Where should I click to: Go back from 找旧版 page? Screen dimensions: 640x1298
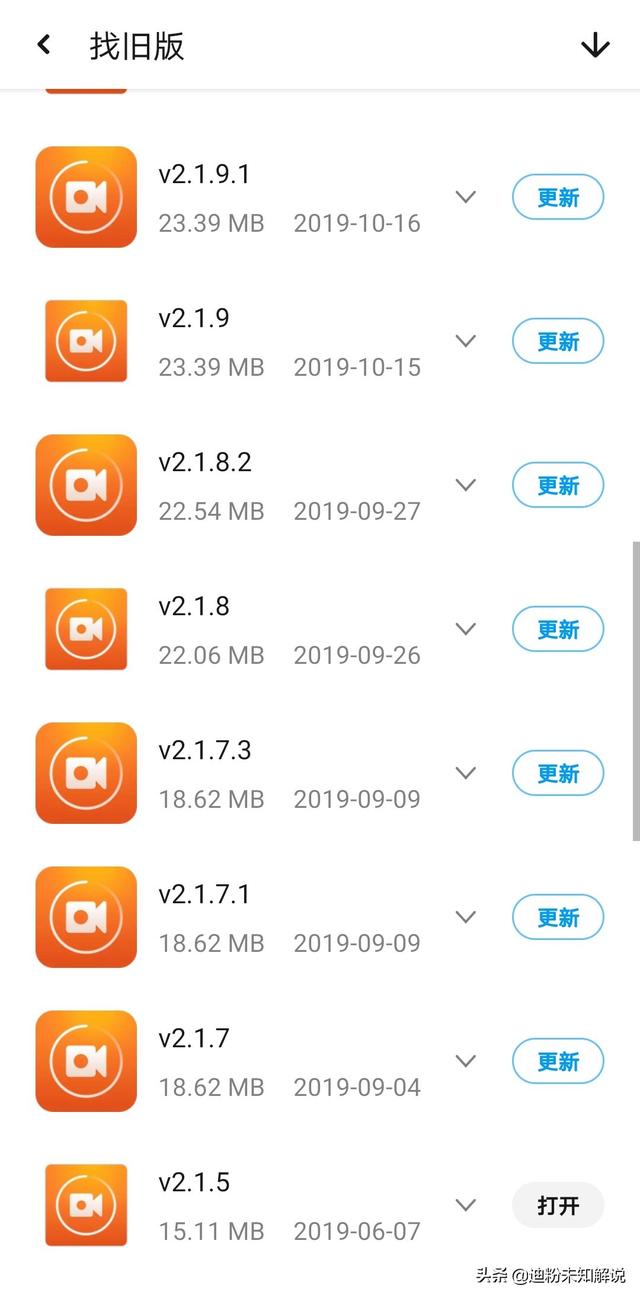(43, 45)
